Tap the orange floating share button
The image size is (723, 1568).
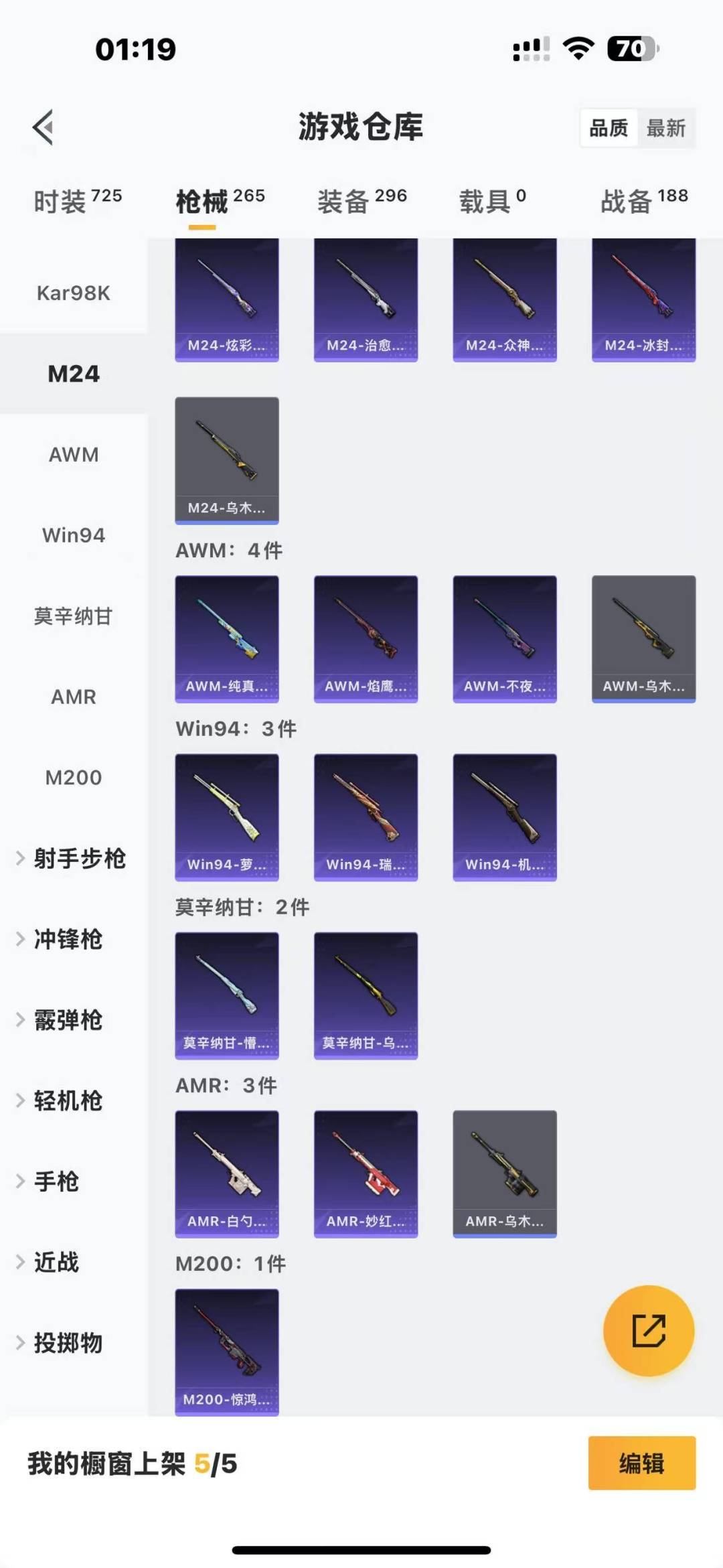[648, 1330]
